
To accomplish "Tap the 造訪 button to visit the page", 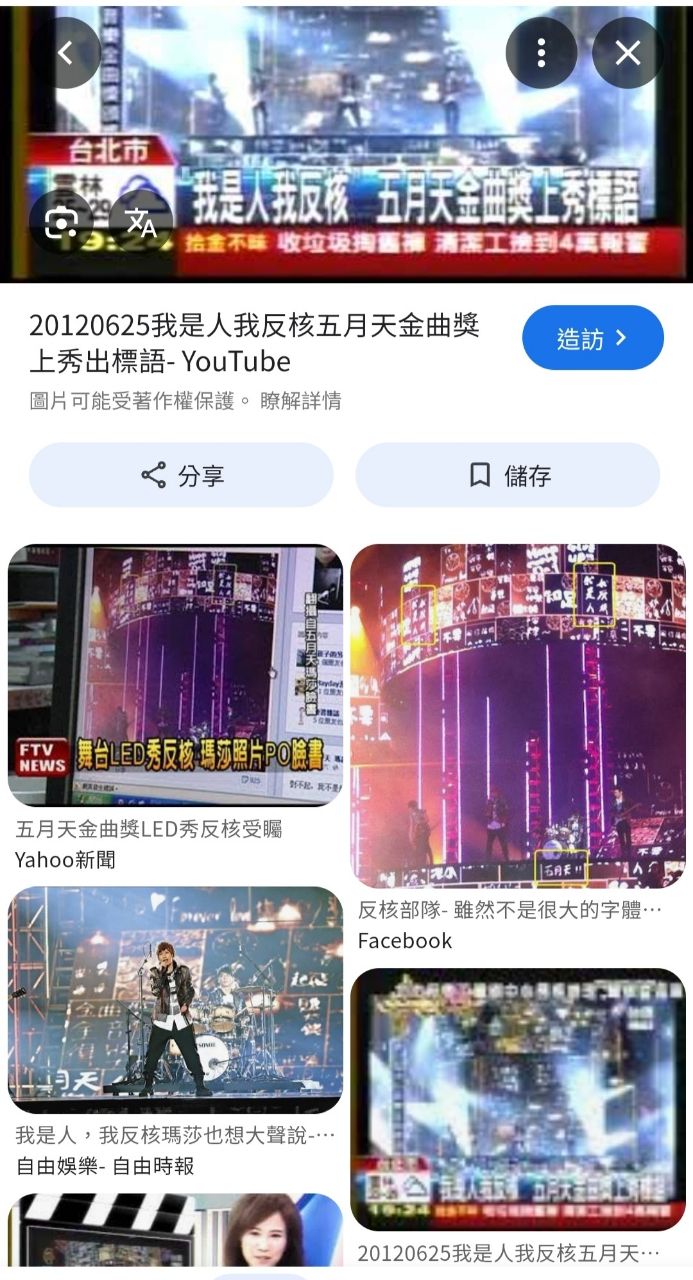I will [x=592, y=338].
